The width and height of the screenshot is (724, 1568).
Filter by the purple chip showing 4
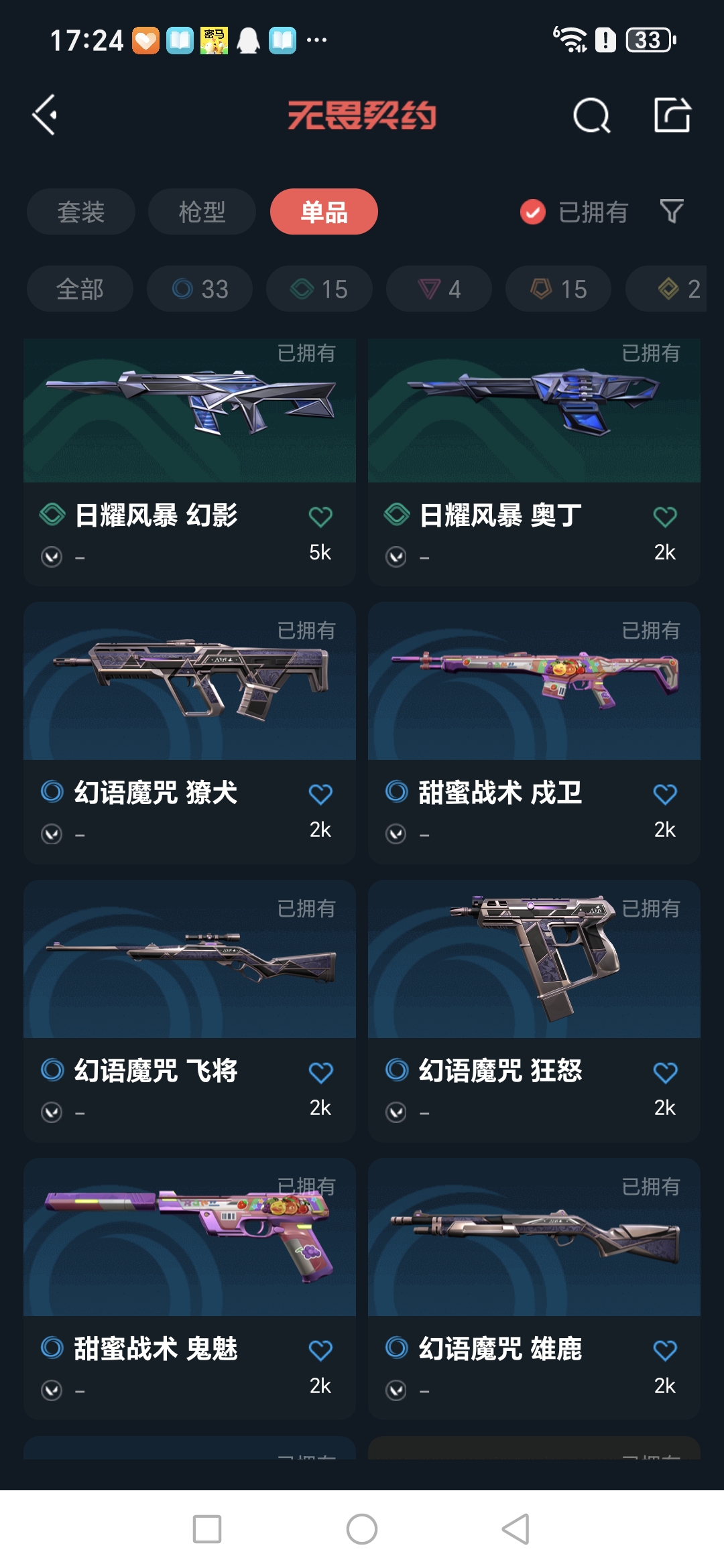(x=439, y=289)
